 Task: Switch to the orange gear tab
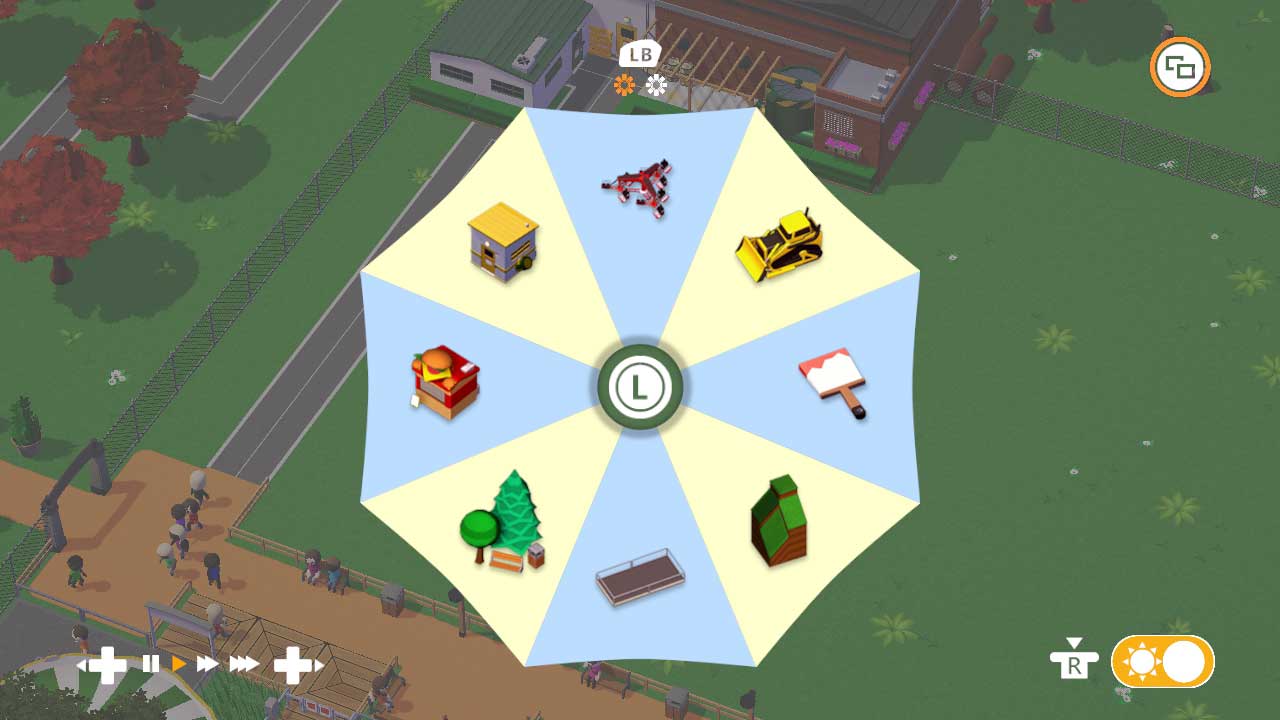tap(625, 85)
